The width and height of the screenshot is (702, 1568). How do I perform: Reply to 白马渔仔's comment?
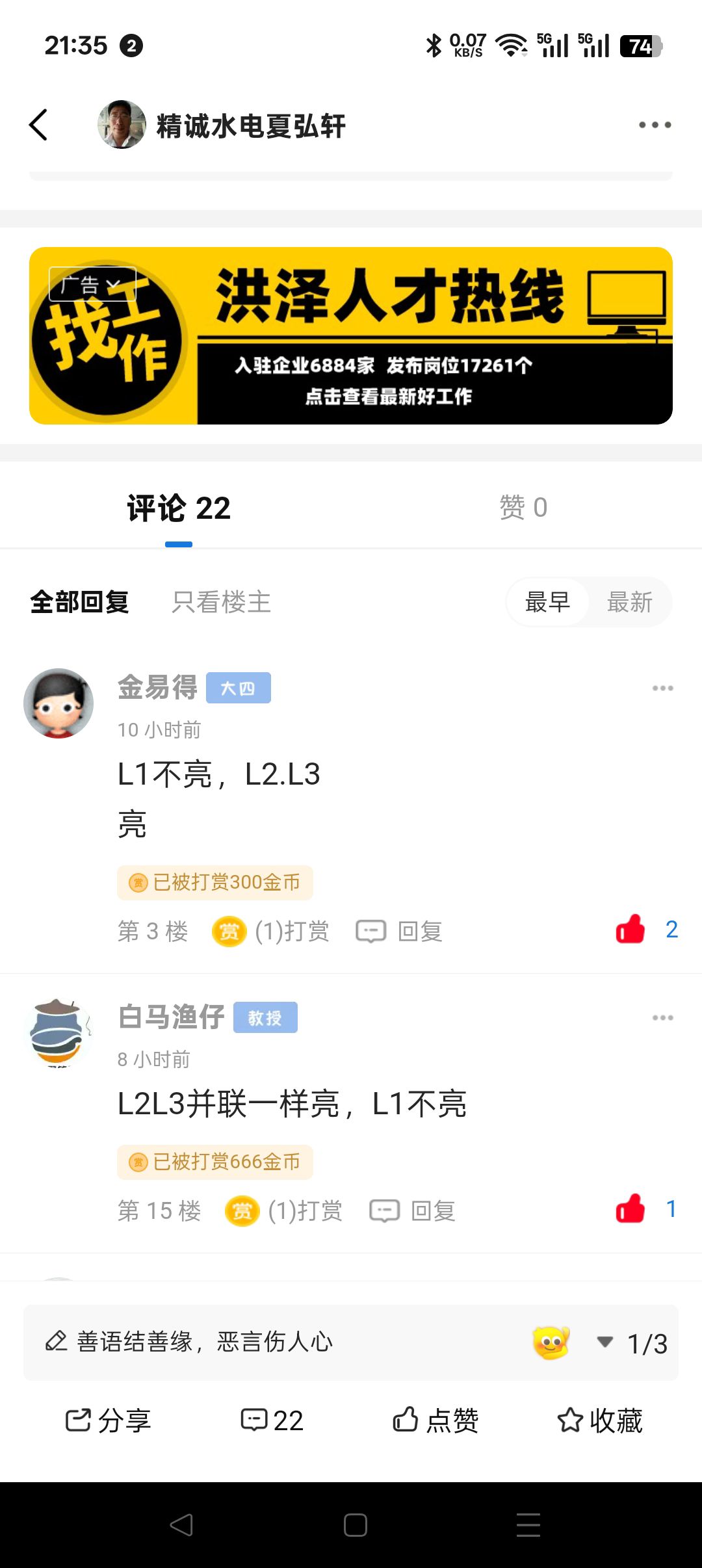point(412,1211)
